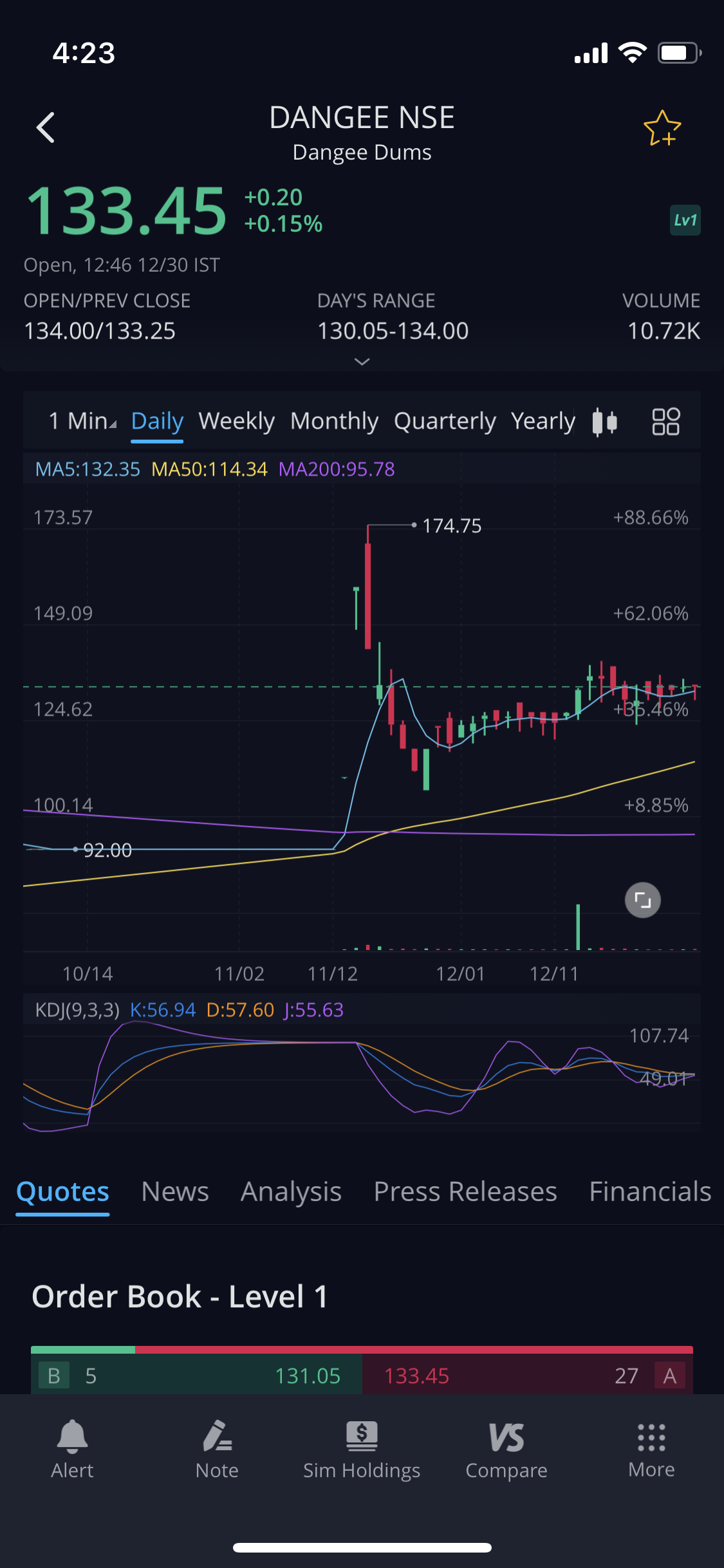This screenshot has width=724, height=1568.
Task: Add DANGEE to watchlist via star icon
Action: [662, 128]
